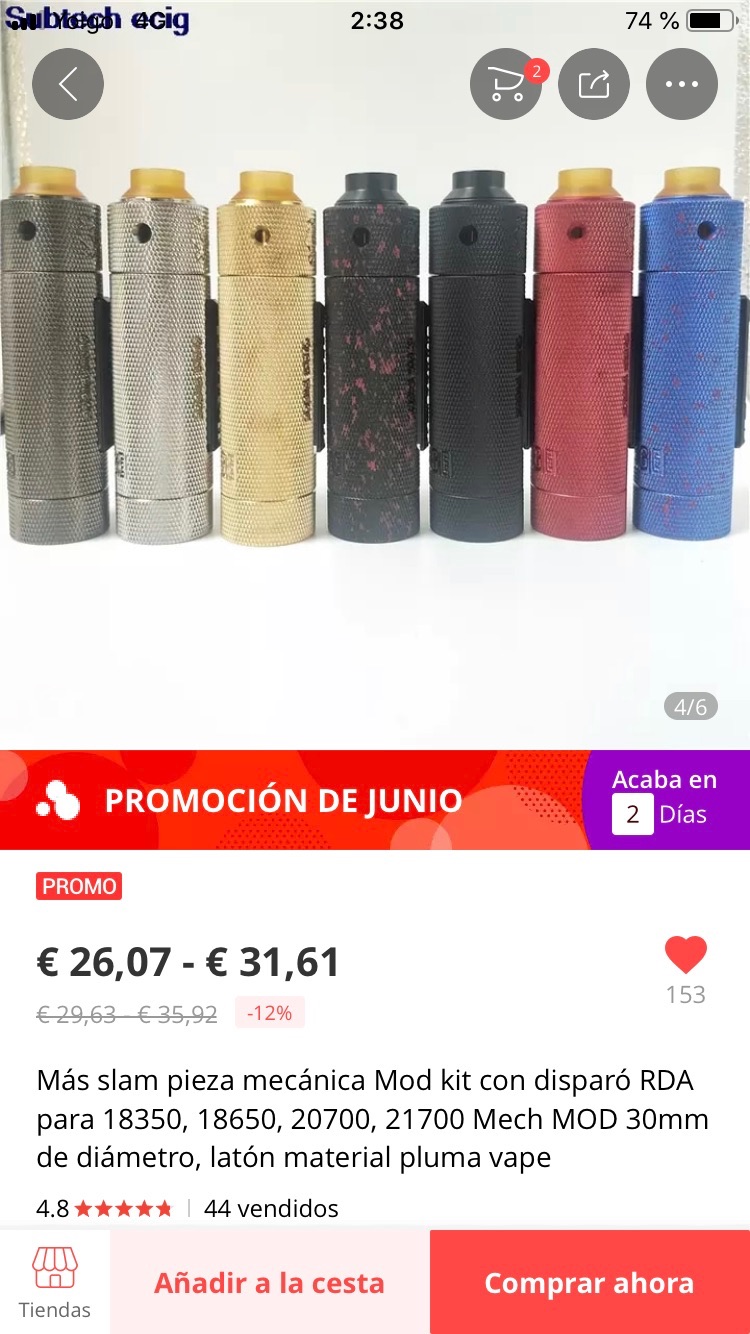The image size is (750, 1334).
Task: Buy now with Comprar ahora
Action: click(589, 1283)
